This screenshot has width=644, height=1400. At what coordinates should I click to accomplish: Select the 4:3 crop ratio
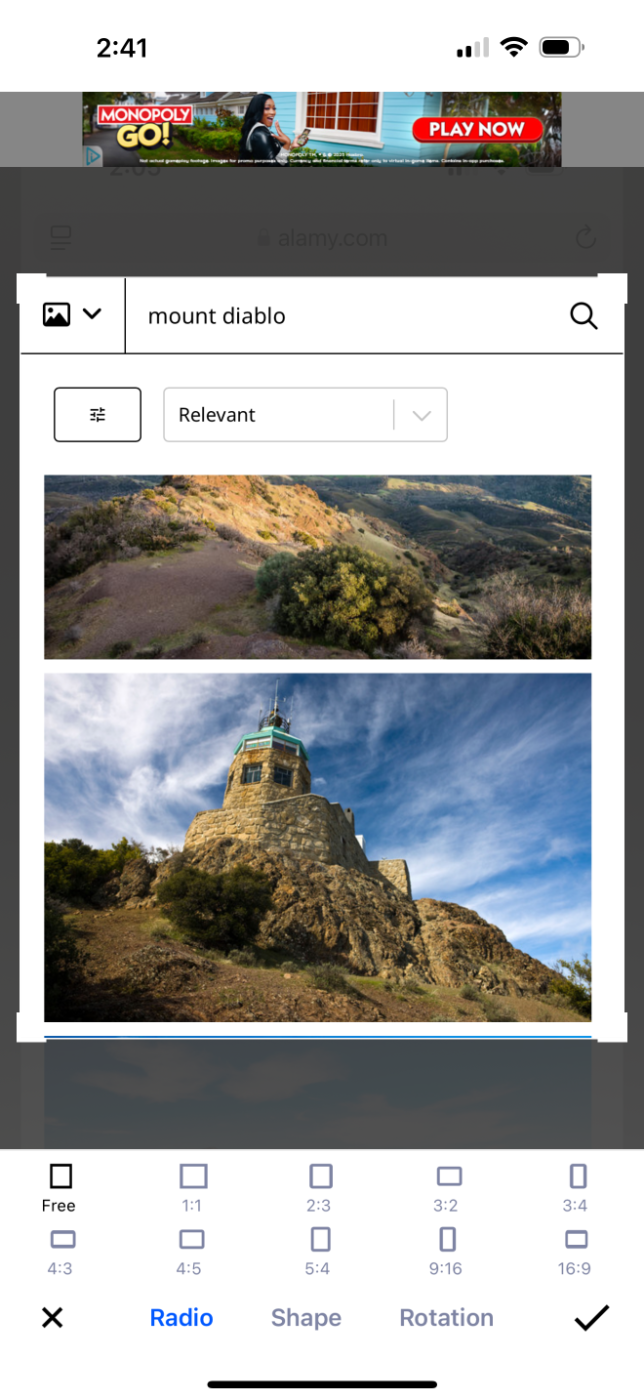(x=62, y=1250)
